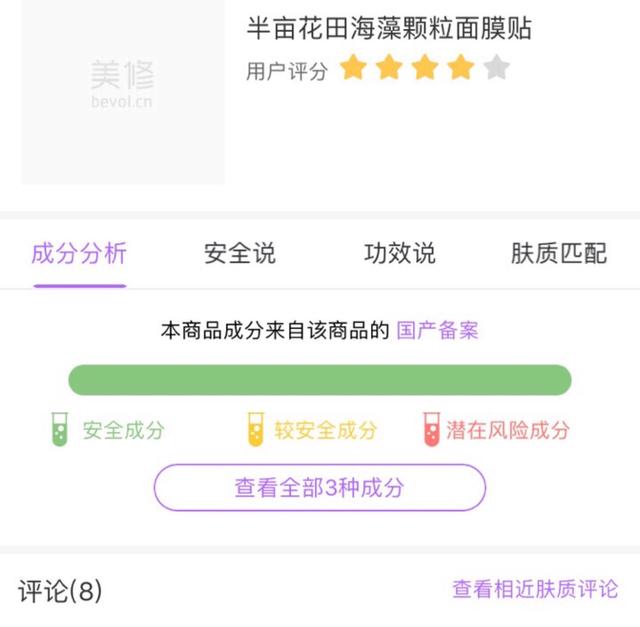Switch to the 安全说 tab
The height and width of the screenshot is (627, 640).
point(239,254)
